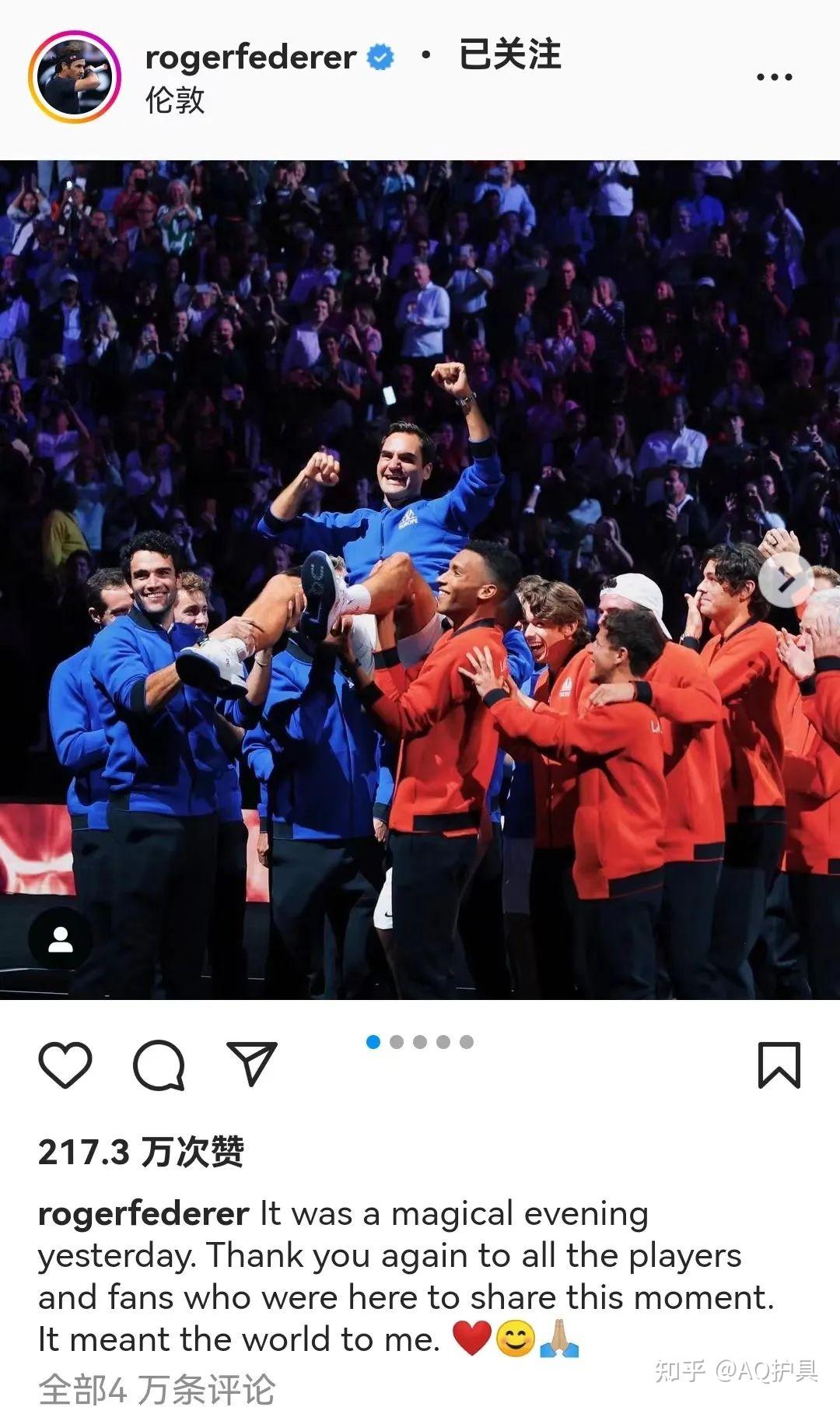
Task: Like this post with the heart icon
Action: click(x=65, y=1065)
